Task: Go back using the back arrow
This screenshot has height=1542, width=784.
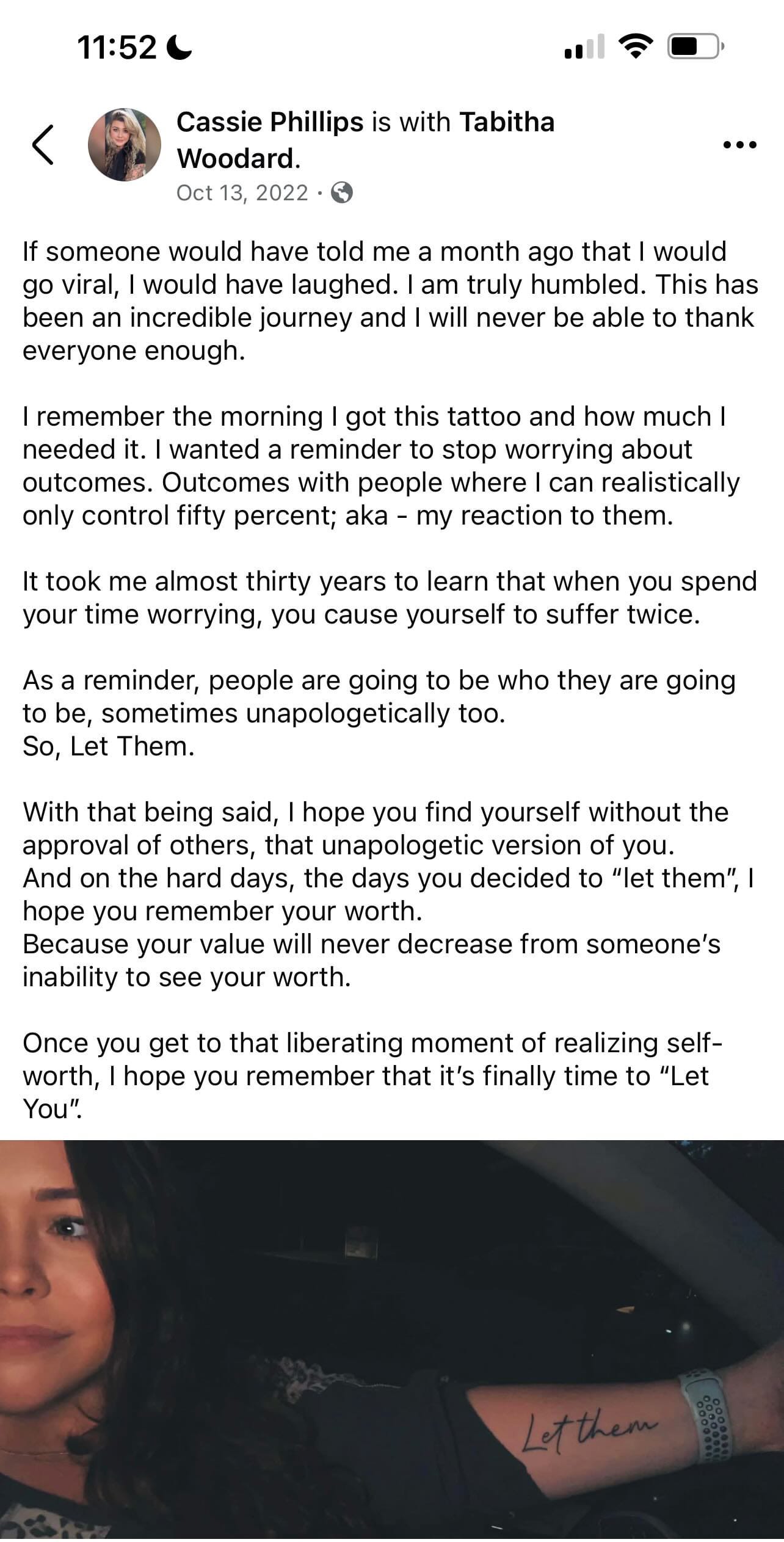Action: tap(43, 145)
